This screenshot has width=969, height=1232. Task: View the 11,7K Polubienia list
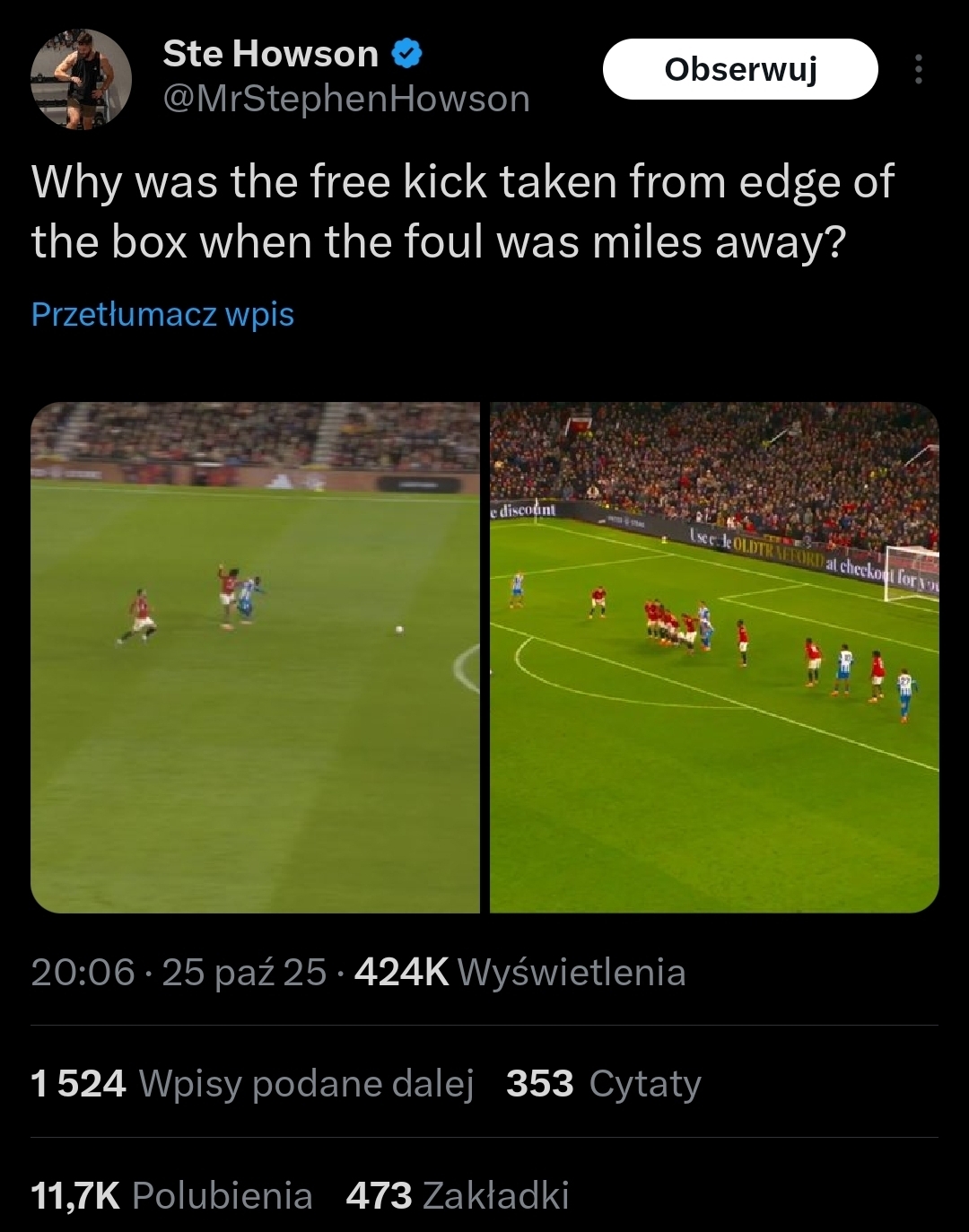point(171,1196)
